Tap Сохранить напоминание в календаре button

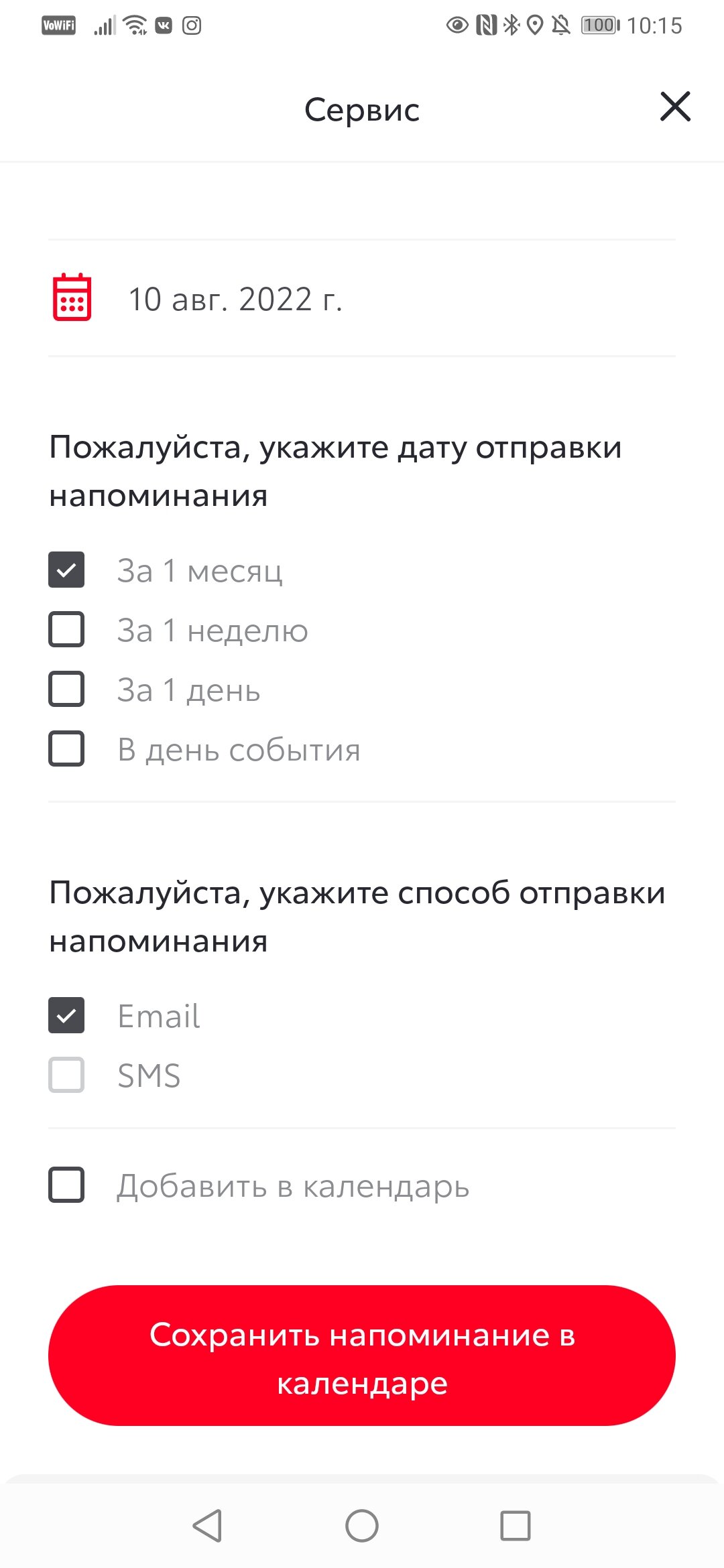click(x=362, y=1355)
